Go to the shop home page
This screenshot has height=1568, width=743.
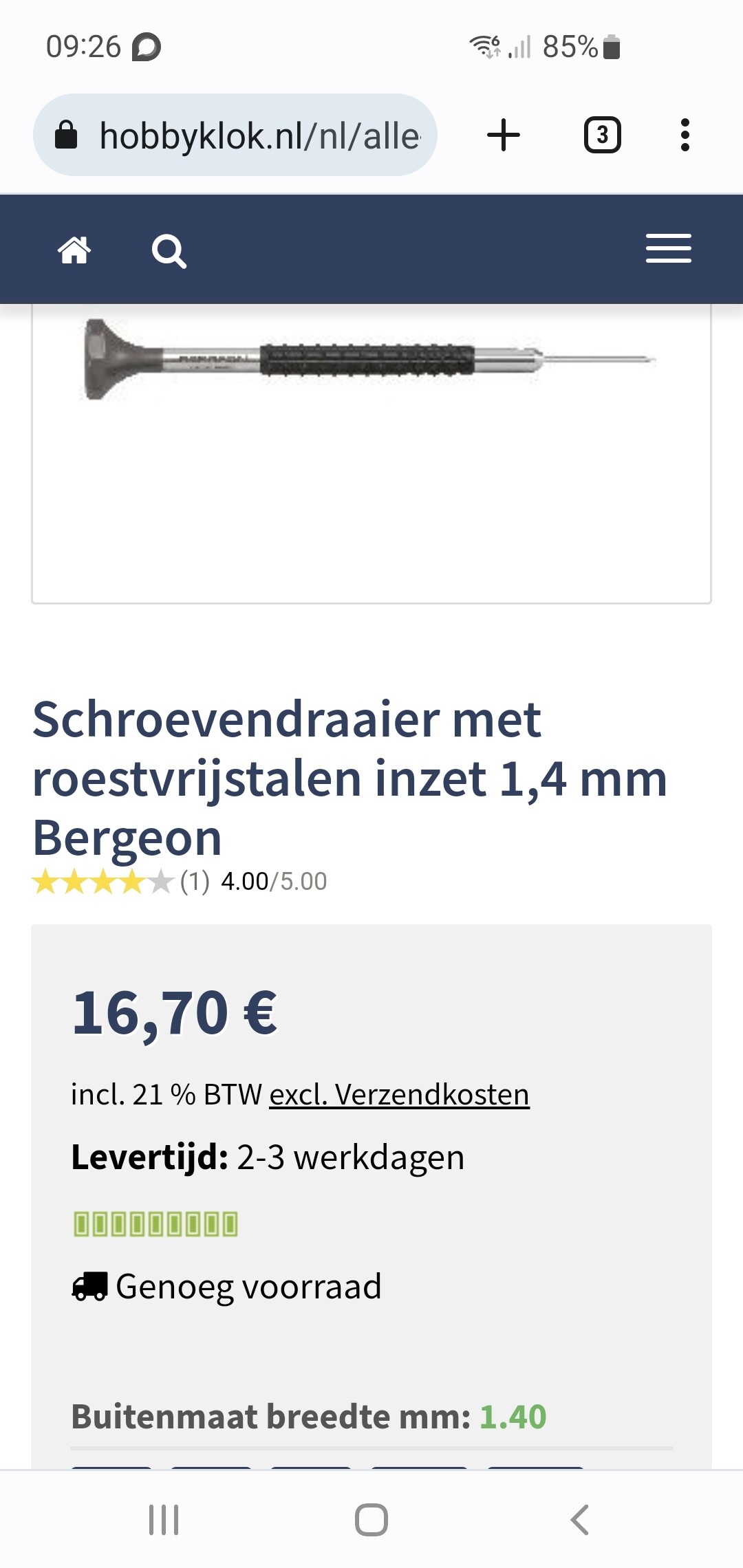(x=74, y=250)
